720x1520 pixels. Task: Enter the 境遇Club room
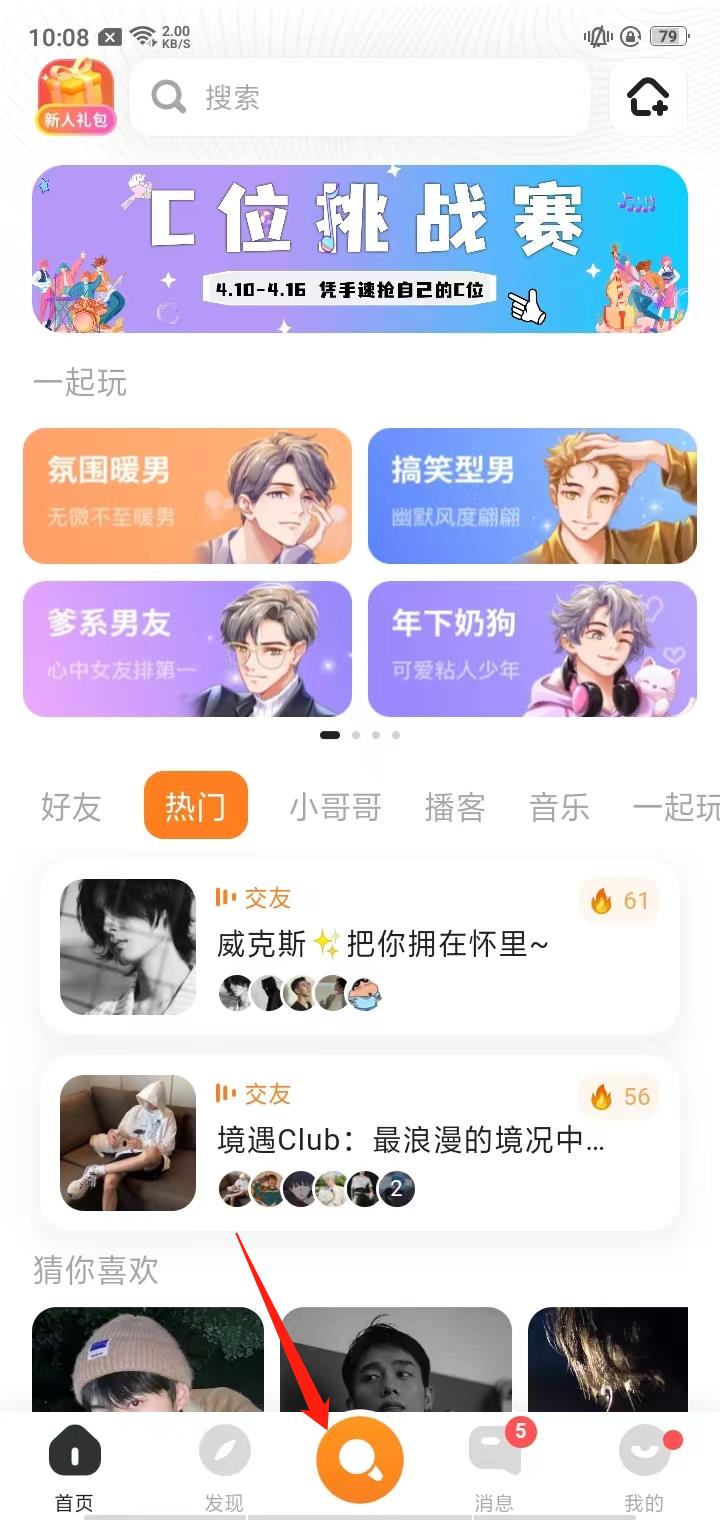[360, 1142]
